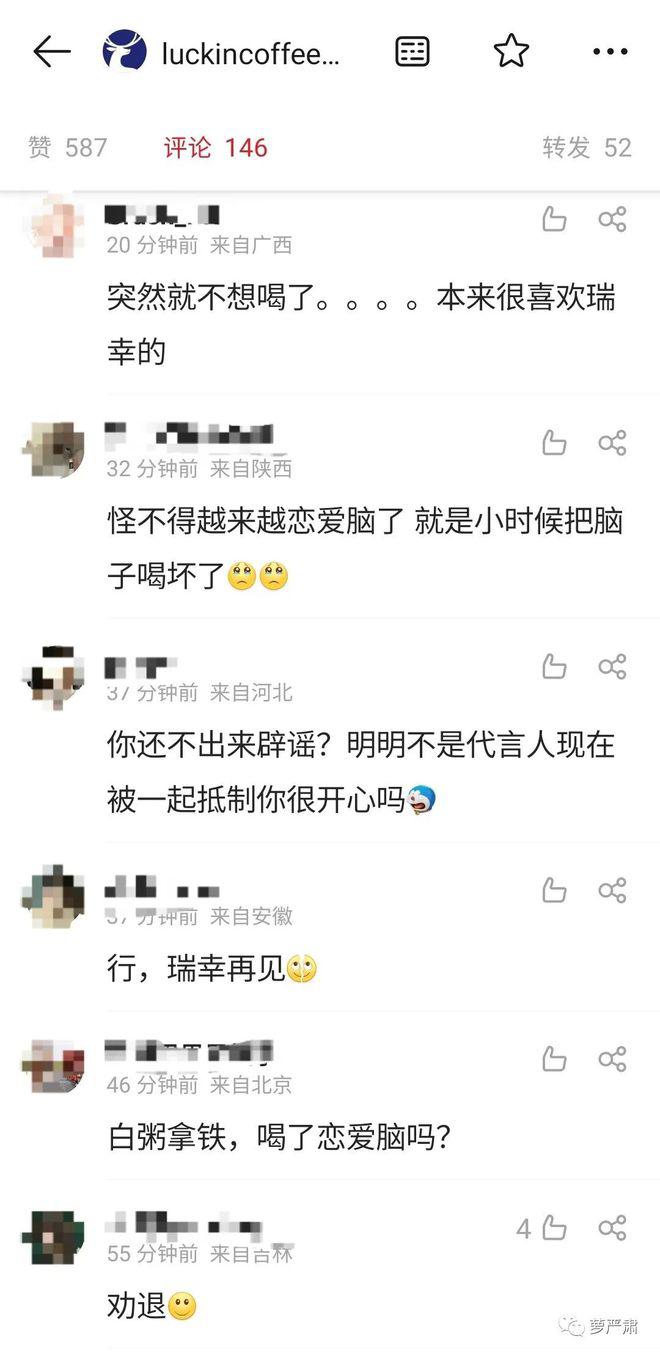Like the 劝退 comment
The width and height of the screenshot is (660, 1356).
coord(554,1229)
